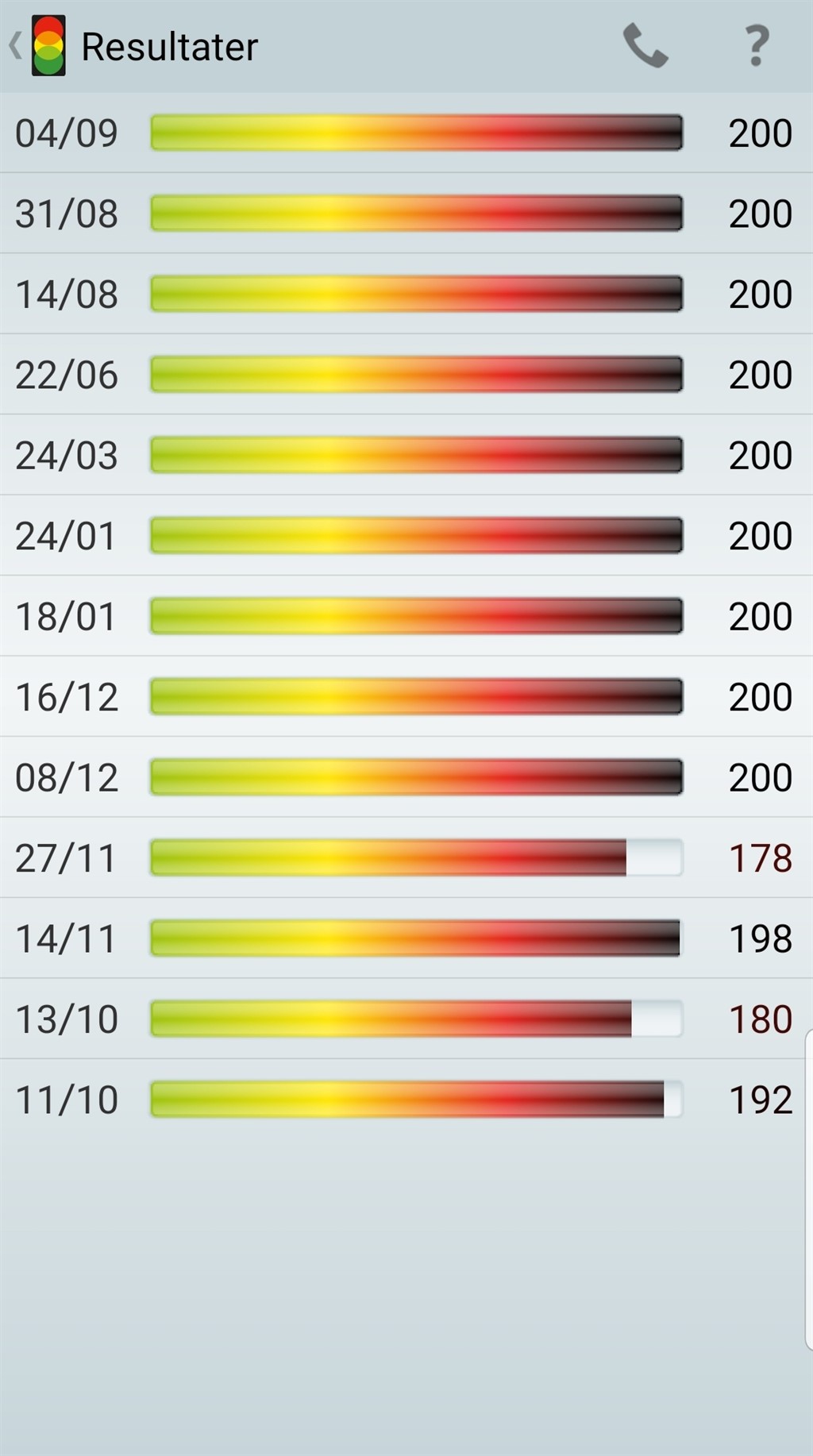813x1456 pixels.
Task: Open the 27/11 result scoring 178
Action: [x=406, y=858]
